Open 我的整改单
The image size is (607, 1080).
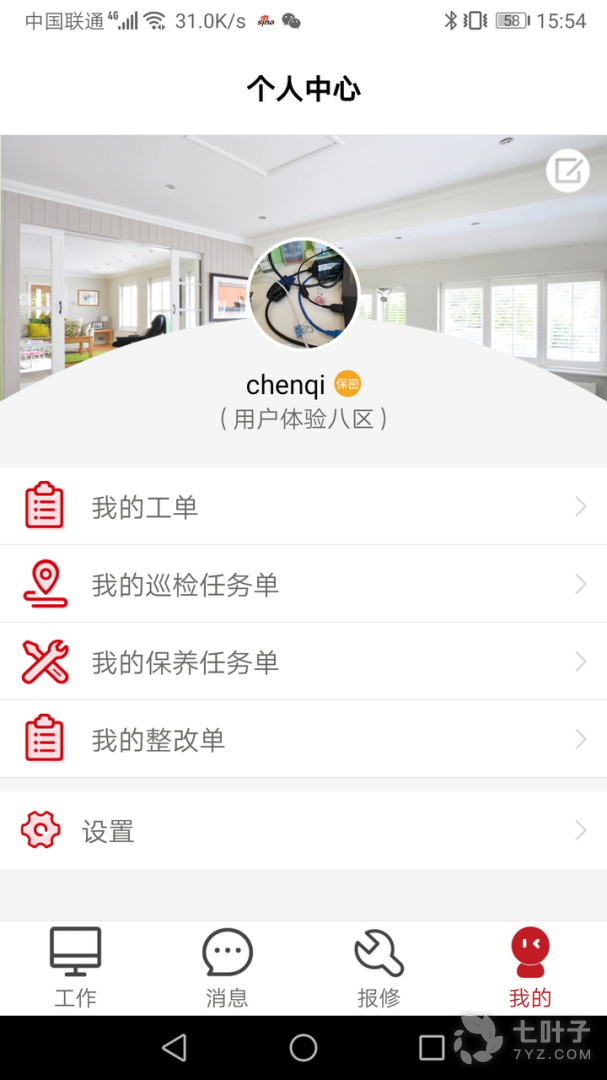[x=303, y=740]
